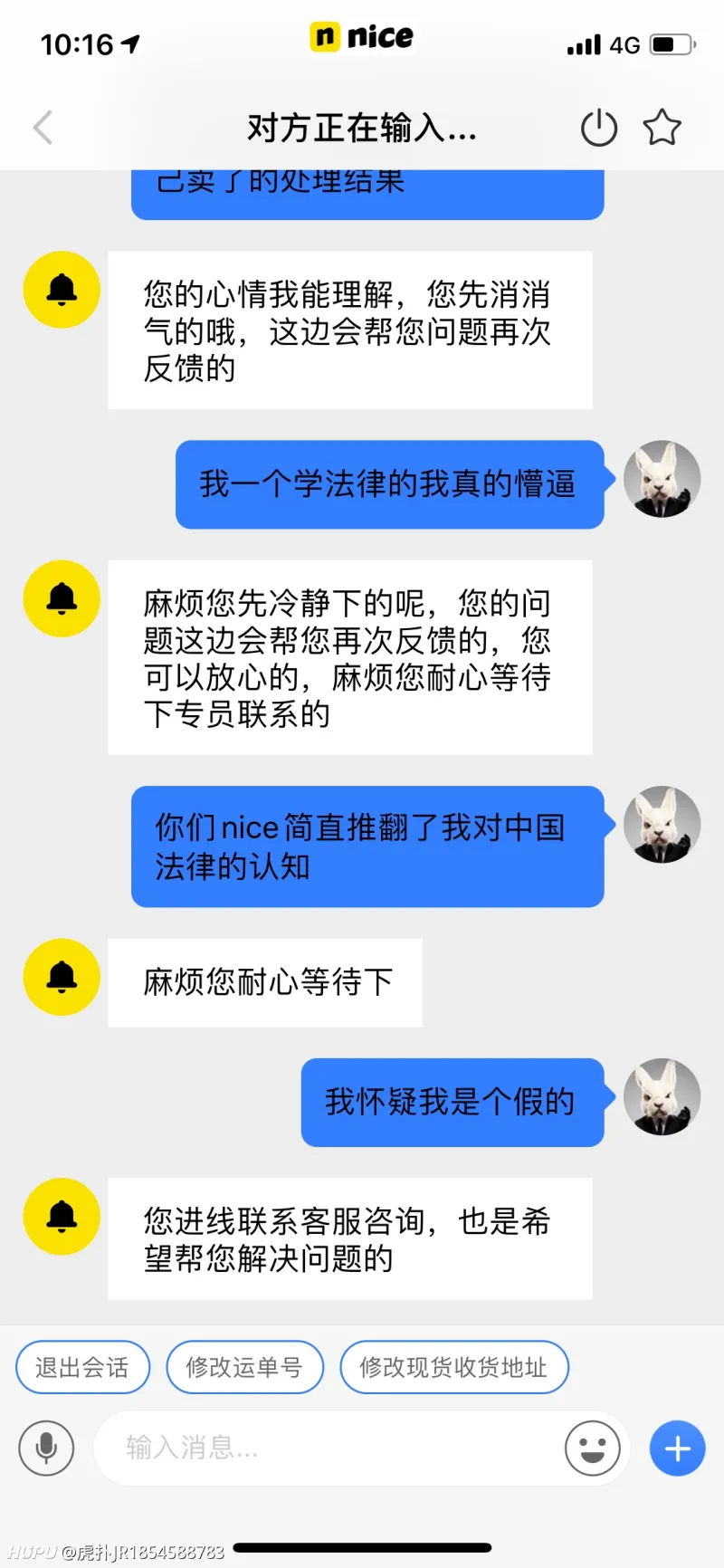Image resolution: width=724 pixels, height=1568 pixels.
Task: Select the 修改运单号 chip
Action: (244, 1367)
